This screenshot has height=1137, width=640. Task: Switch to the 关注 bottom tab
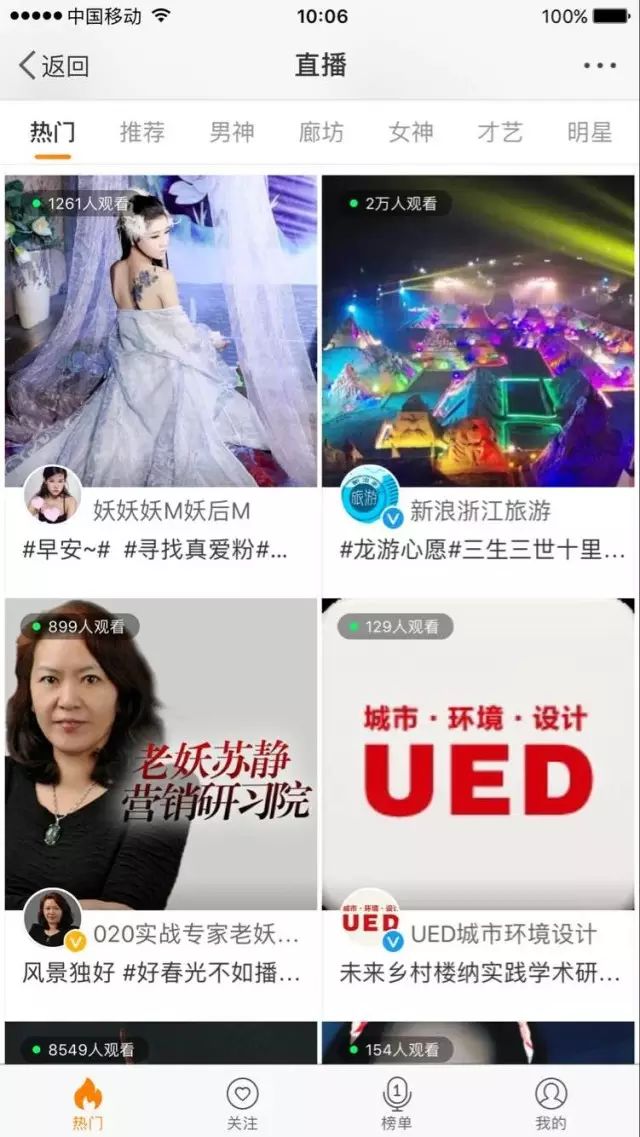tap(242, 1103)
